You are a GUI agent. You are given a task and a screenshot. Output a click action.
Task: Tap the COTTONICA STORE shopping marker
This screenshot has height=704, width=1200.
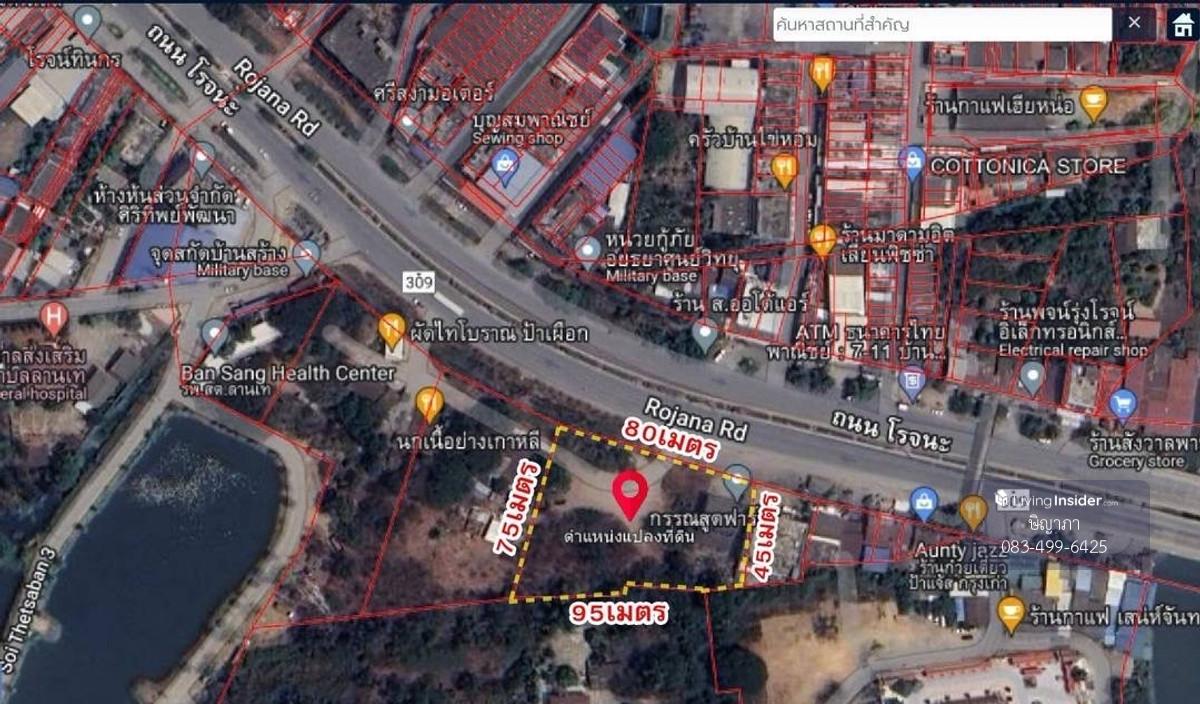point(911,162)
